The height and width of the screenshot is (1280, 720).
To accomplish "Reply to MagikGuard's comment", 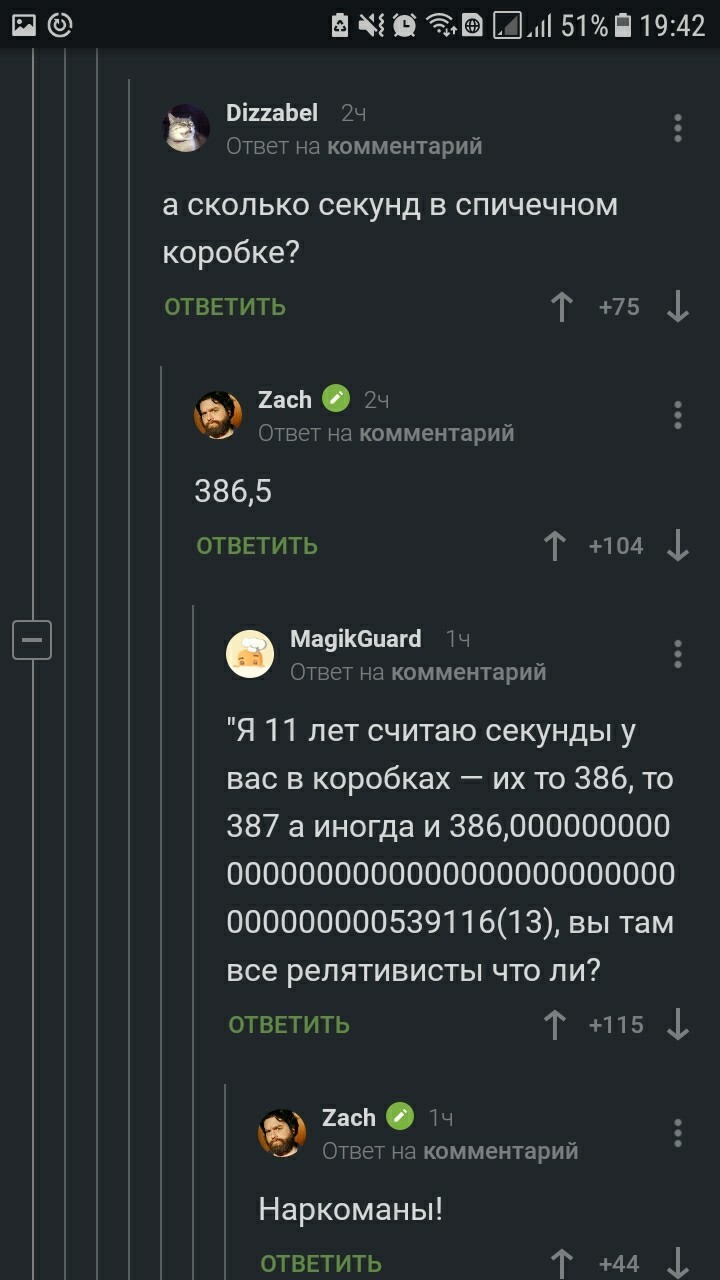I will 289,1024.
